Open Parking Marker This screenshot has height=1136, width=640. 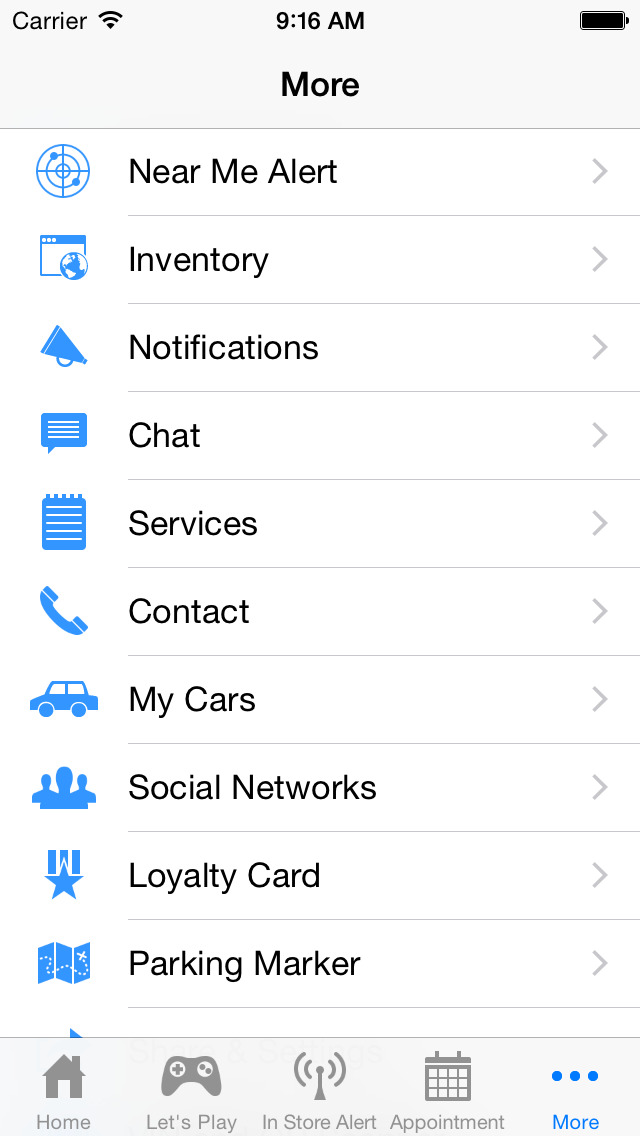320,964
